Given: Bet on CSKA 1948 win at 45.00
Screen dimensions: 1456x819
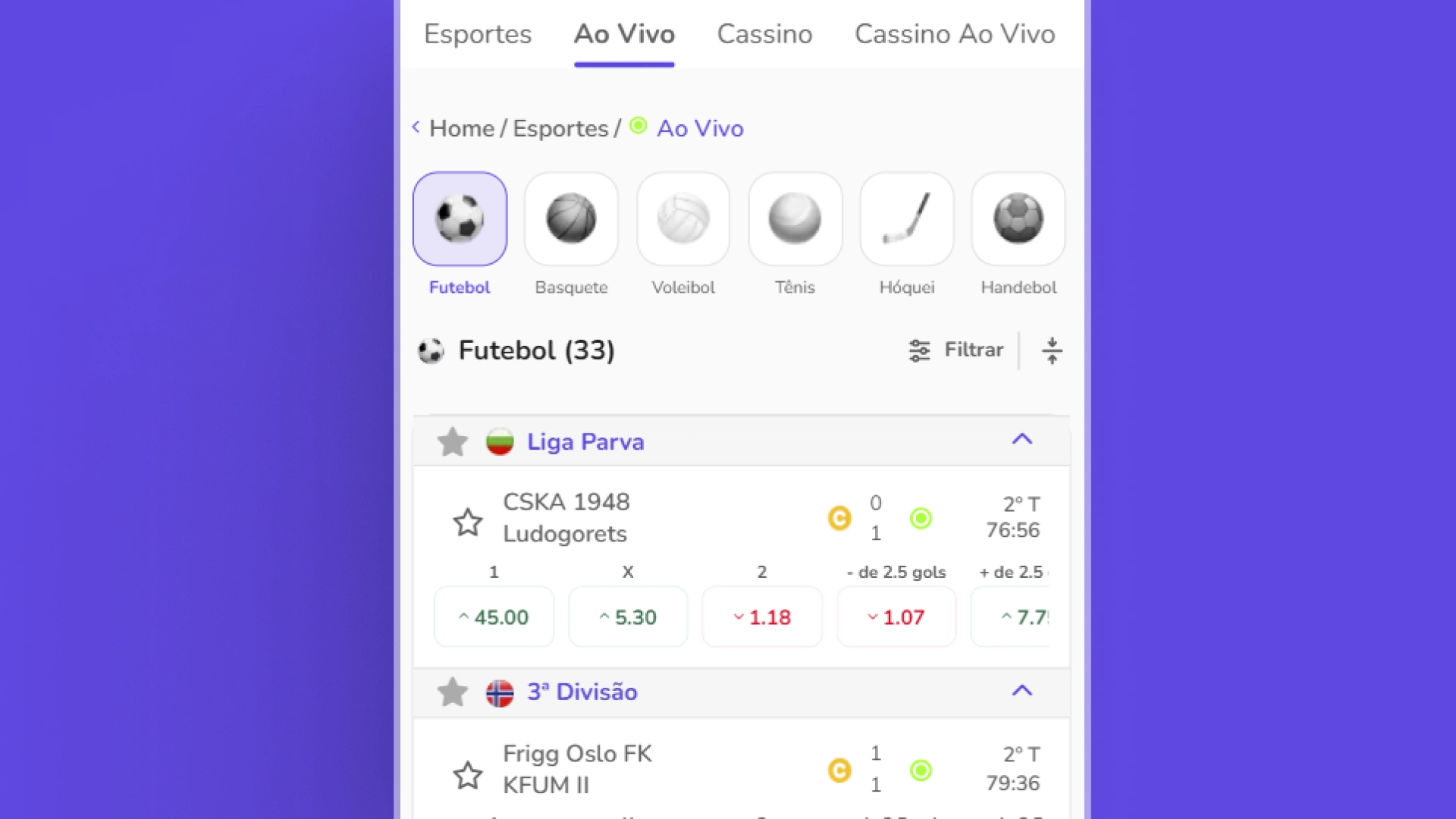Looking at the screenshot, I should pos(494,617).
